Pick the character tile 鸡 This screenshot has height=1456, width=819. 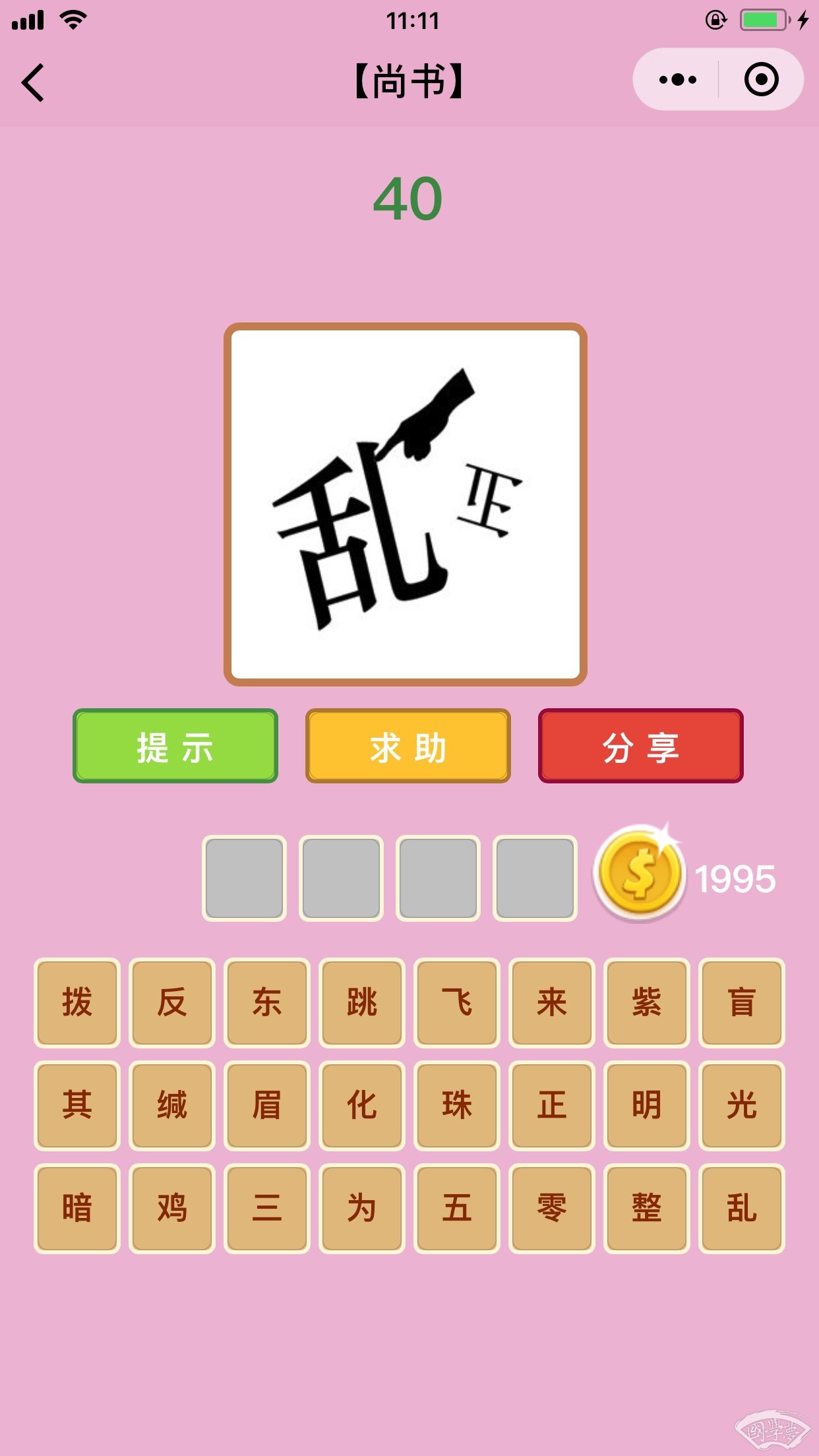172,1208
